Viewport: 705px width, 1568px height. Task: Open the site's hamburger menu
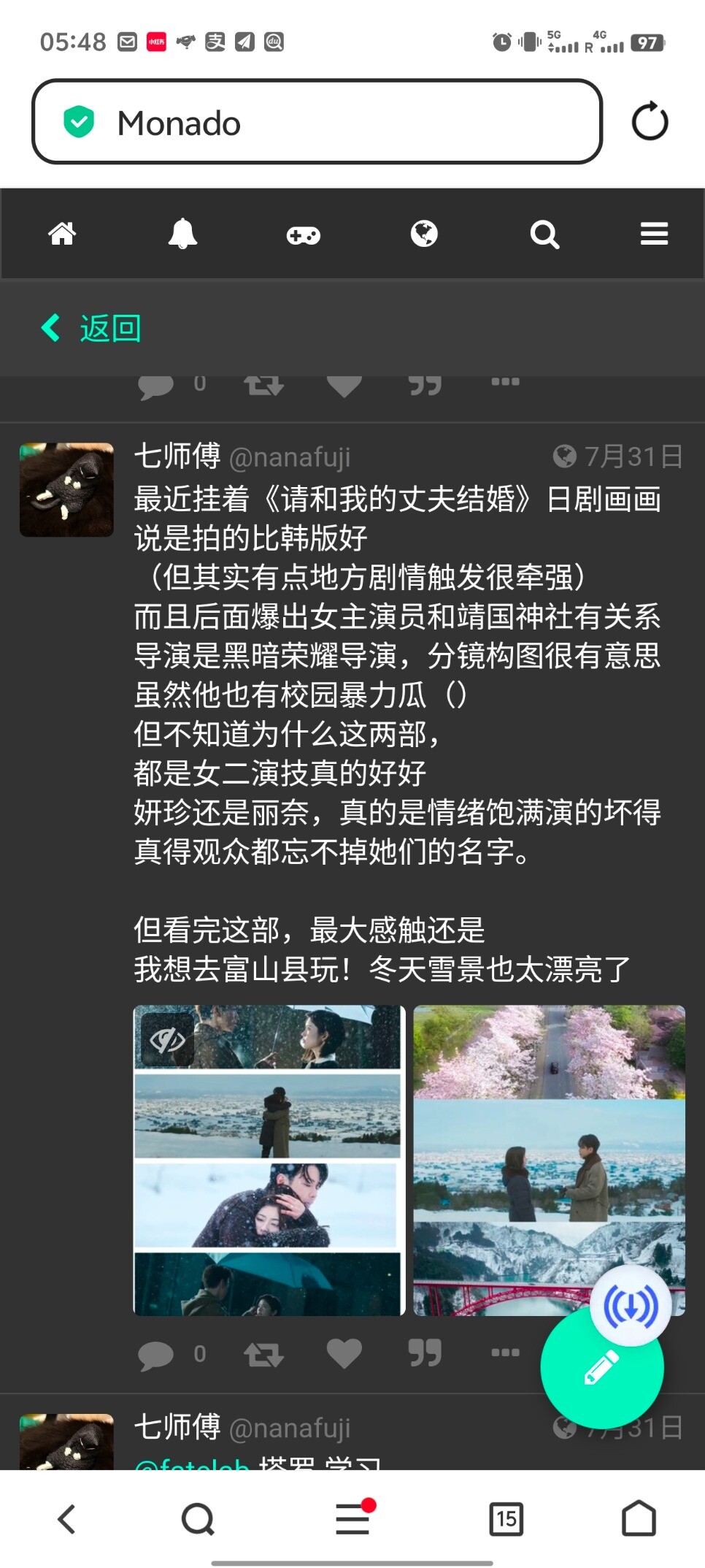click(654, 234)
